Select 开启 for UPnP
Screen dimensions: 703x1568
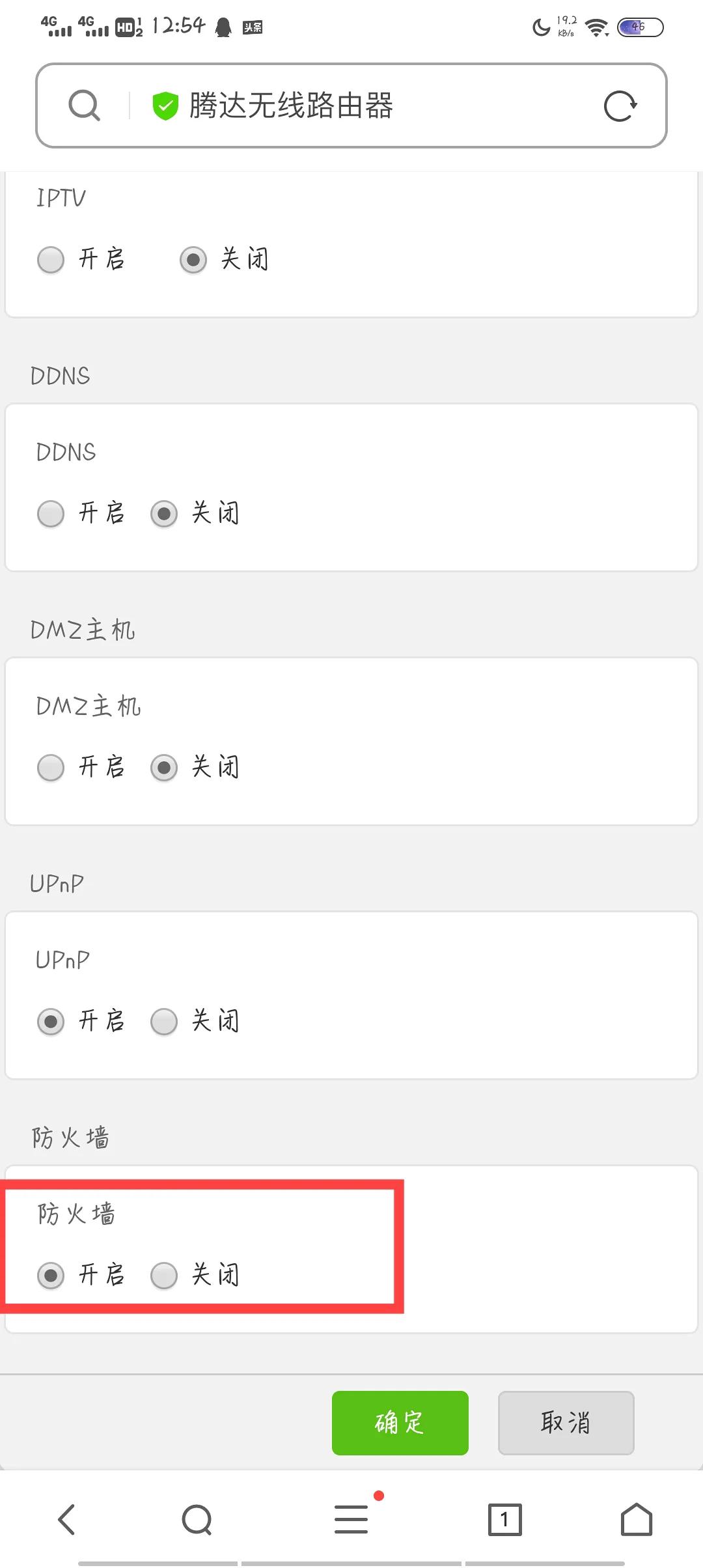[x=51, y=1022]
